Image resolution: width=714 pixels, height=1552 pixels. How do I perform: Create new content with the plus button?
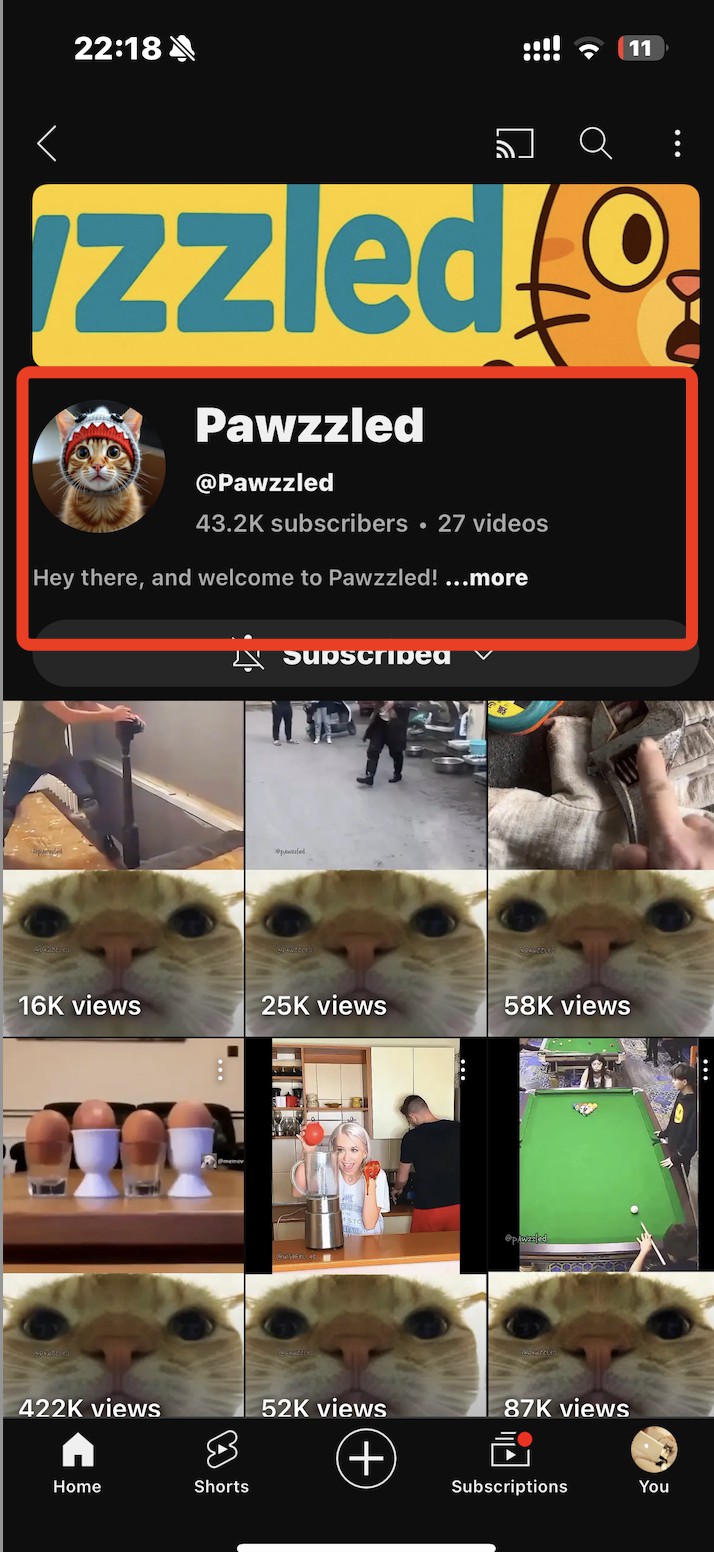[x=365, y=1459]
